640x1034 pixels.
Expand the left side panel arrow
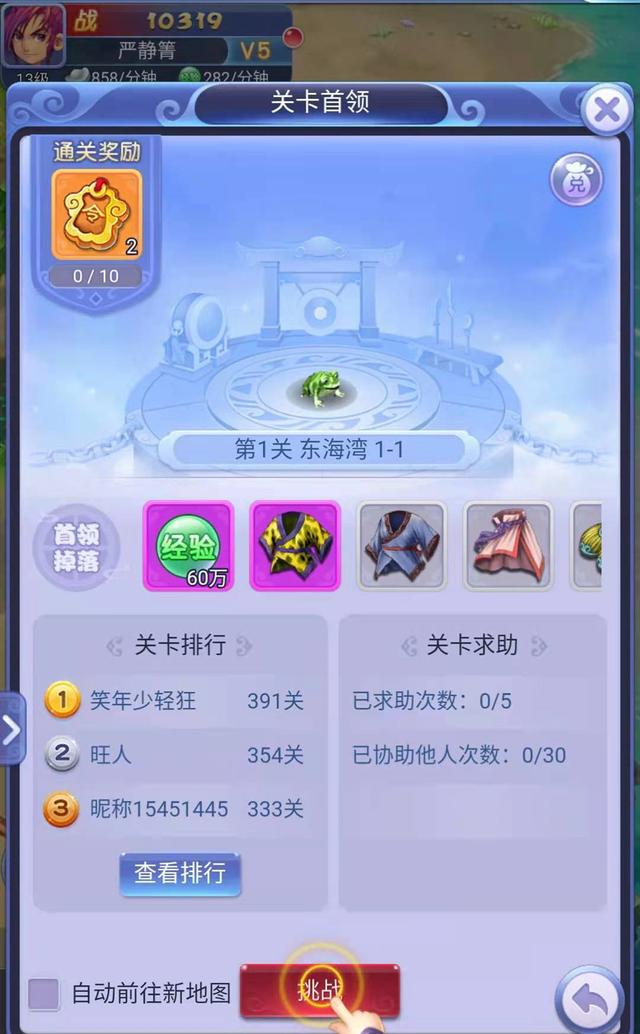(x=11, y=730)
